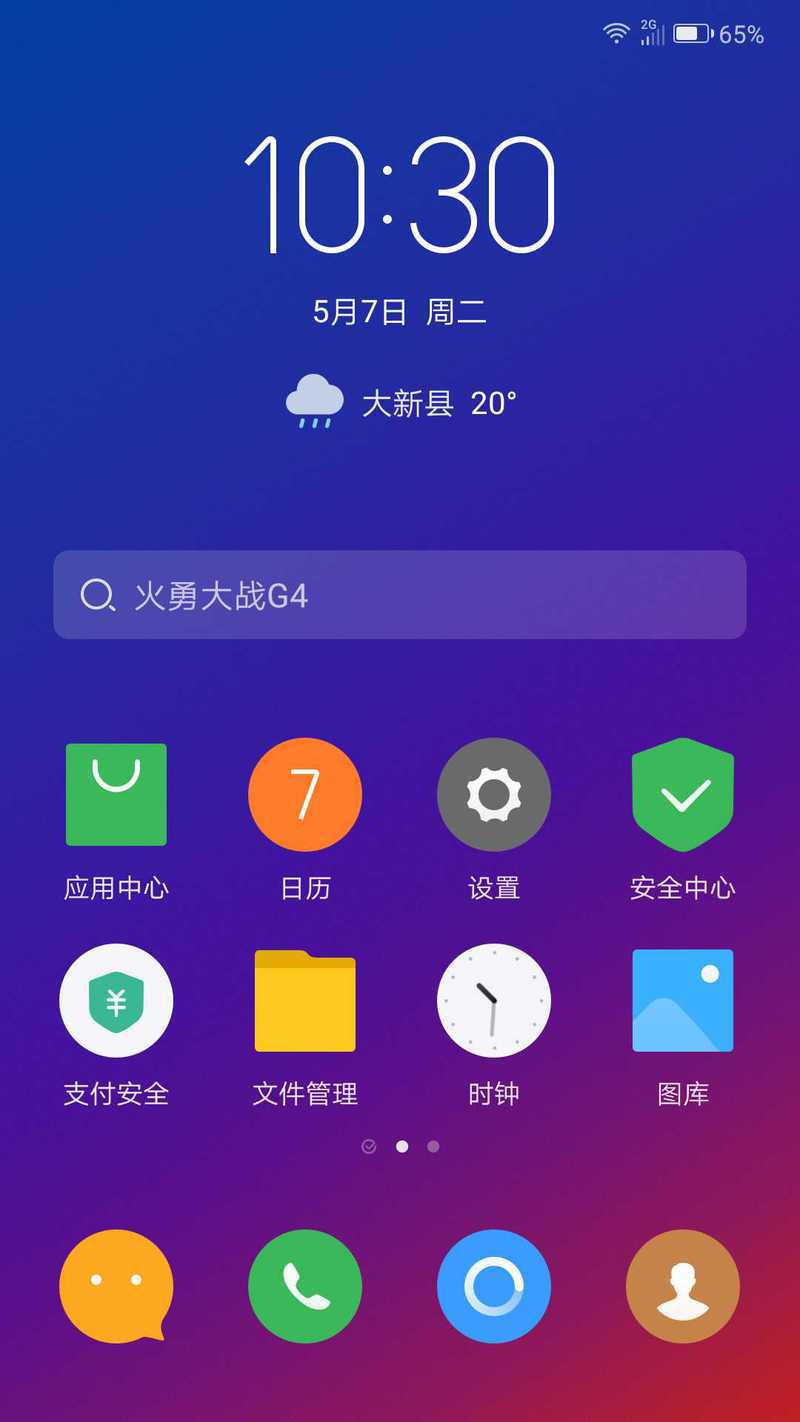The image size is (800, 1422).
Task: Launch the green phone dialer
Action: click(x=305, y=1286)
